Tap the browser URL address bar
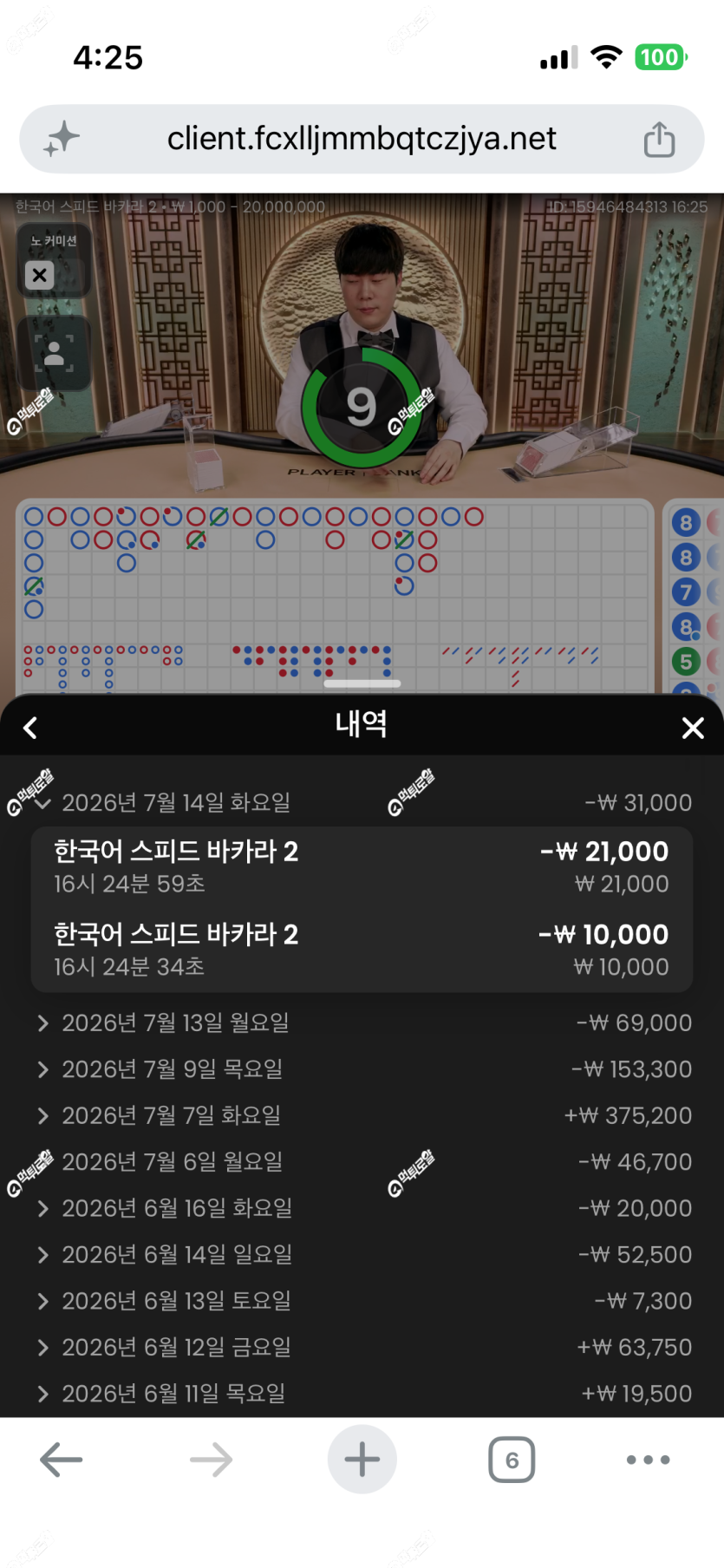The height and width of the screenshot is (1568, 724). coord(362,139)
